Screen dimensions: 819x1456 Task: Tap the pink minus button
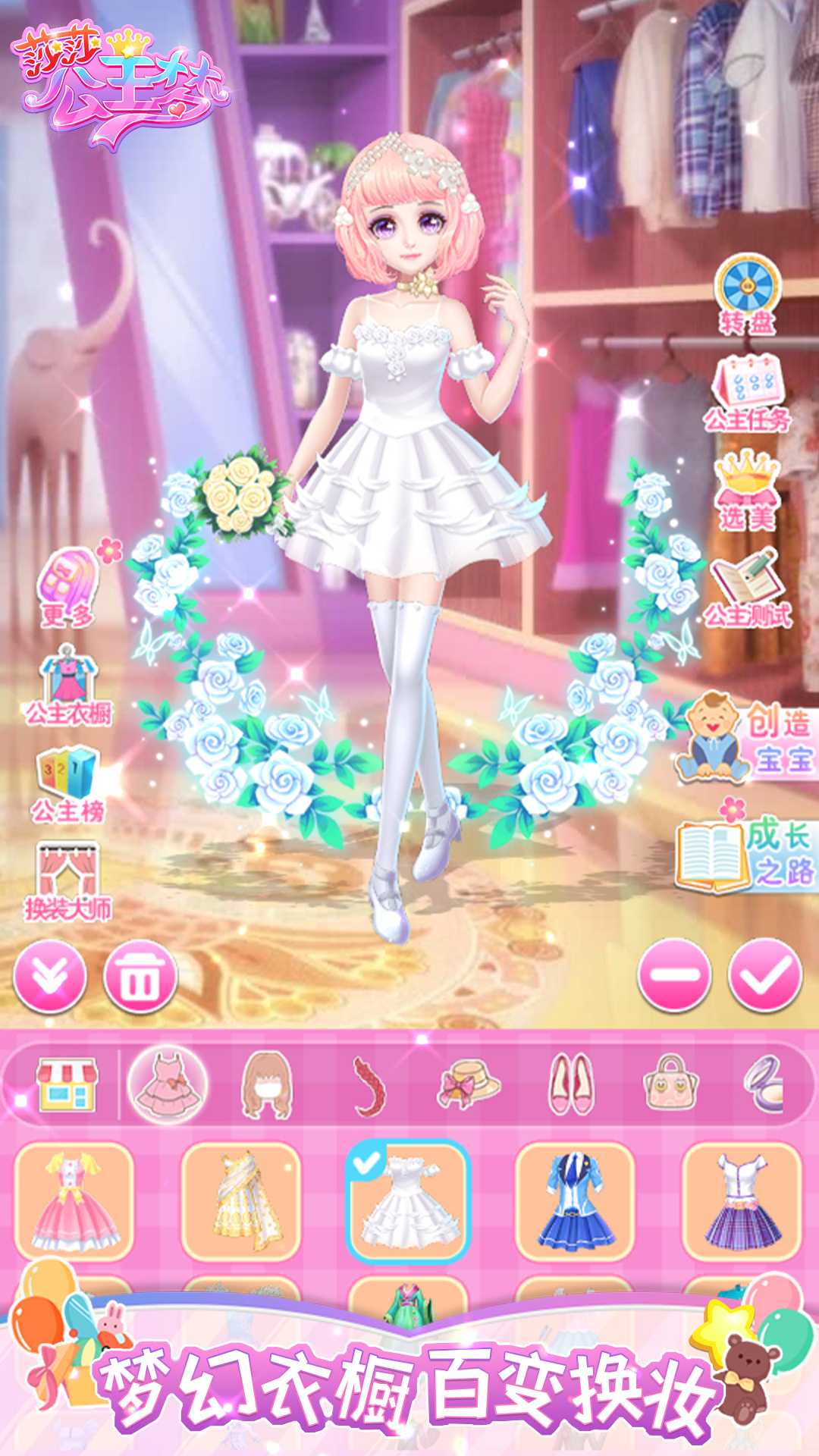click(674, 975)
